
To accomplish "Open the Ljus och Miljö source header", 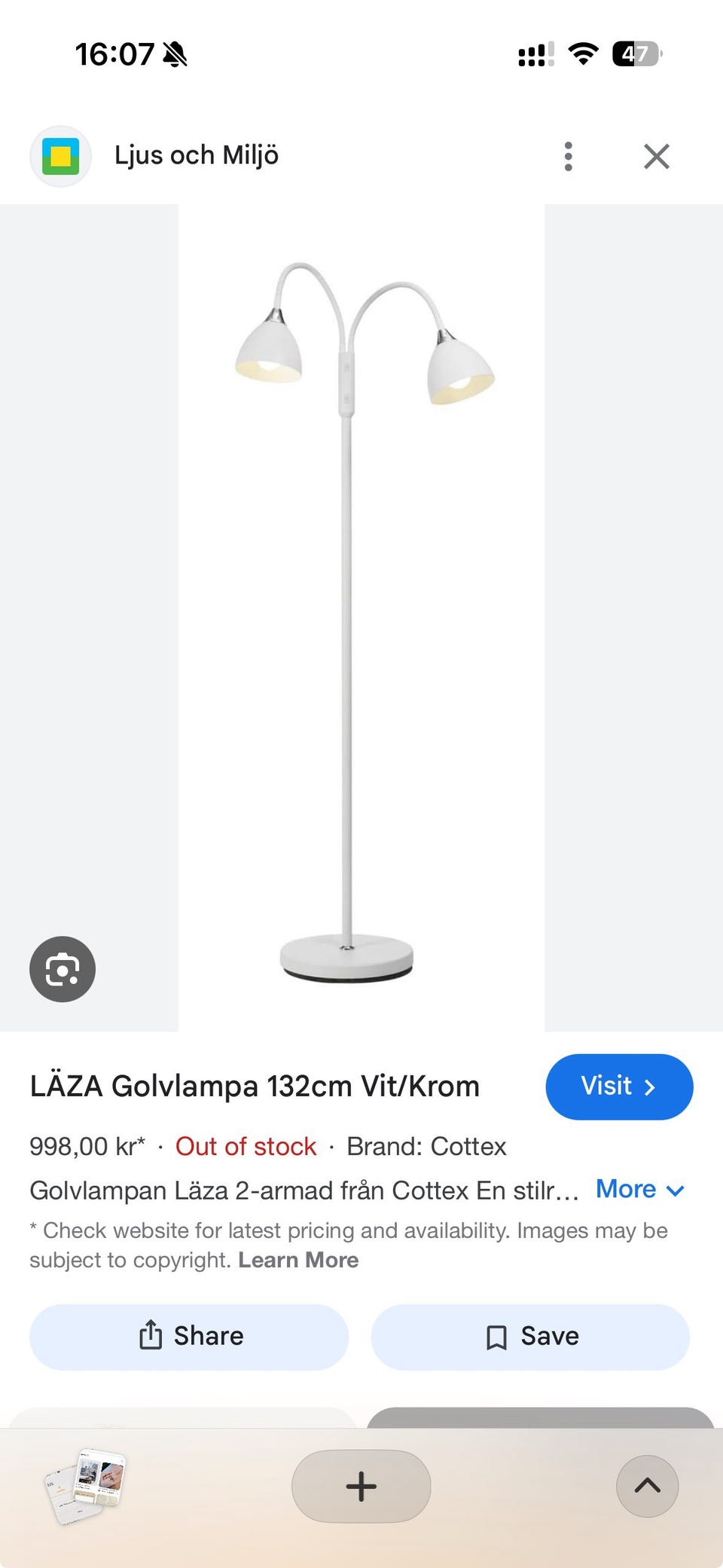I will pyautogui.click(x=196, y=156).
